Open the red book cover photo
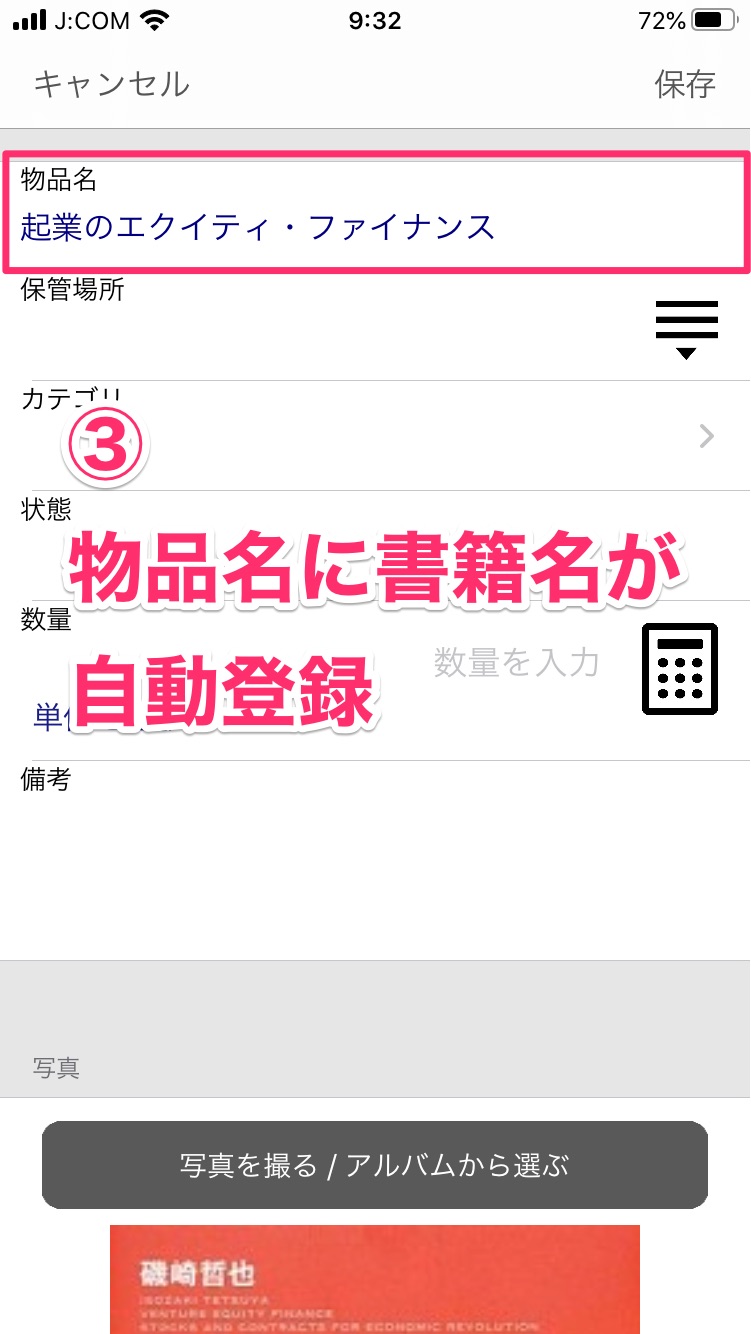 point(375,1279)
